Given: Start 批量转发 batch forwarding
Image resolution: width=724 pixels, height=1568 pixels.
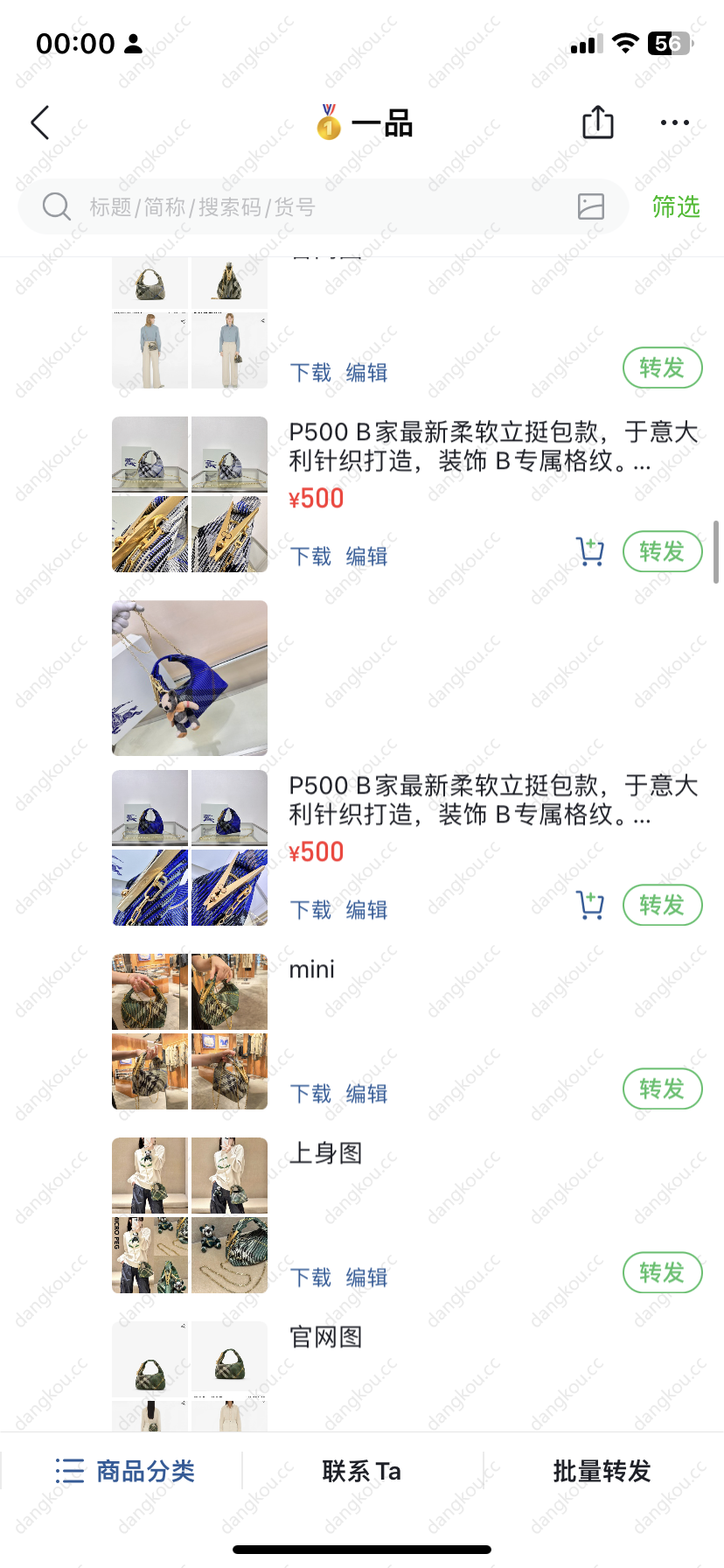Looking at the screenshot, I should 602,1471.
